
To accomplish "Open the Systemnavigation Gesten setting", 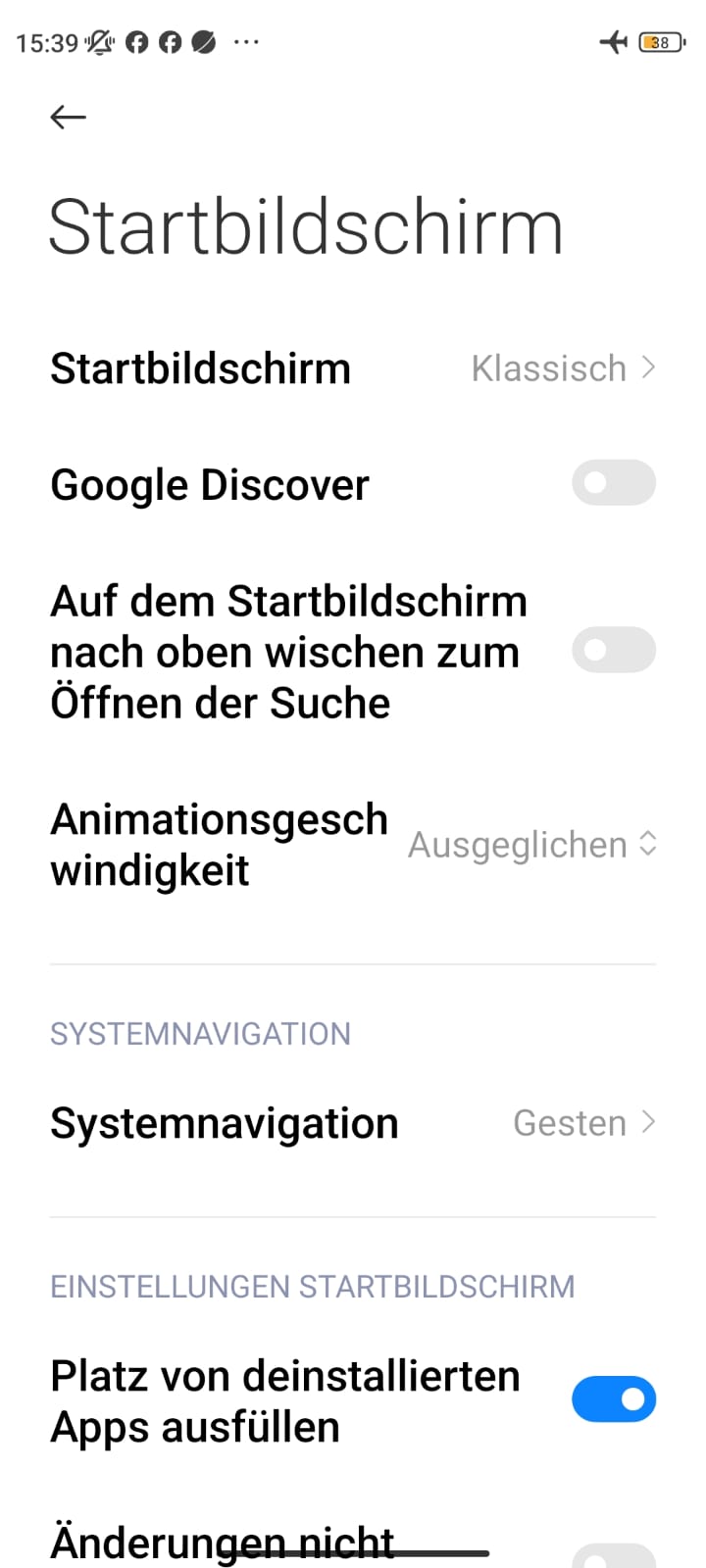I will click(x=353, y=1123).
